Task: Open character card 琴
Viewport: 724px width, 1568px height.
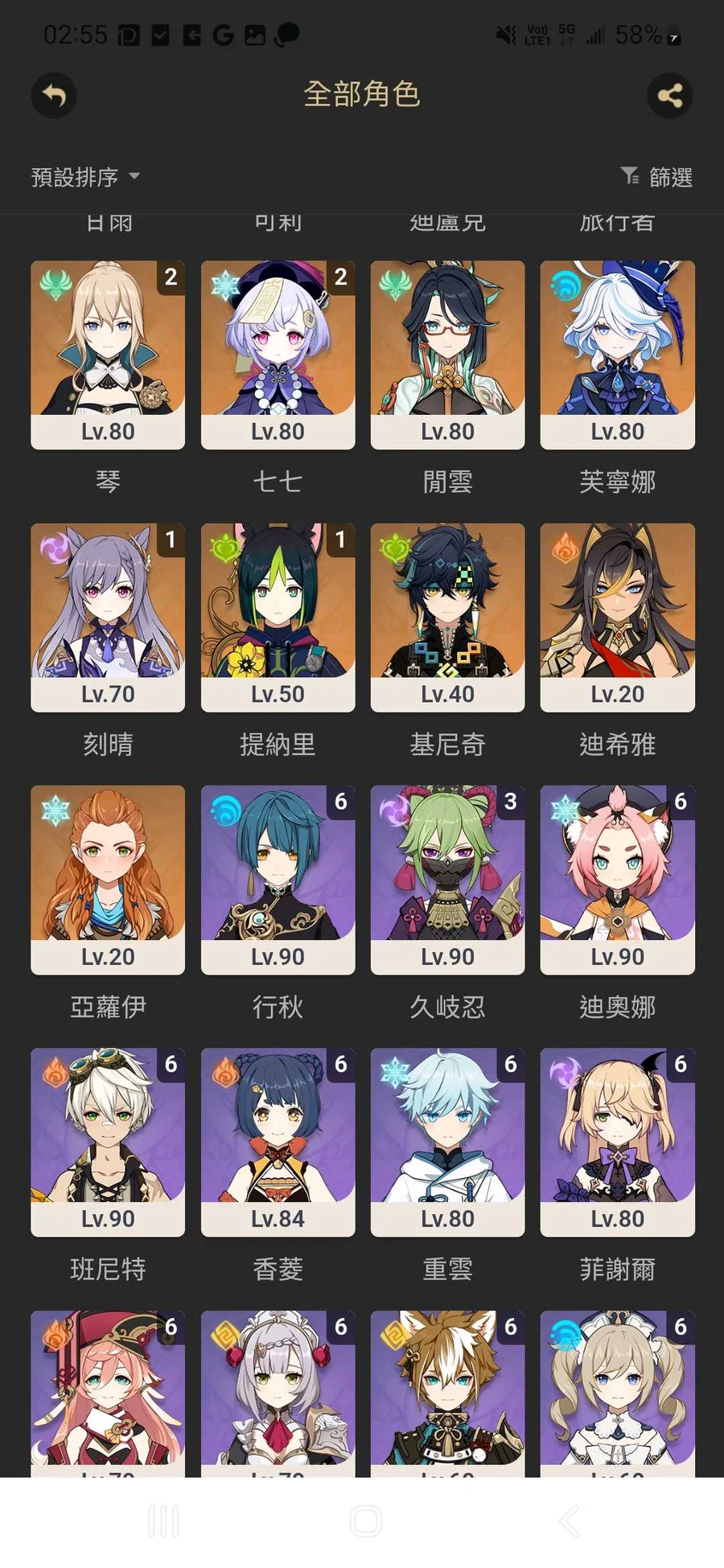Action: click(108, 355)
